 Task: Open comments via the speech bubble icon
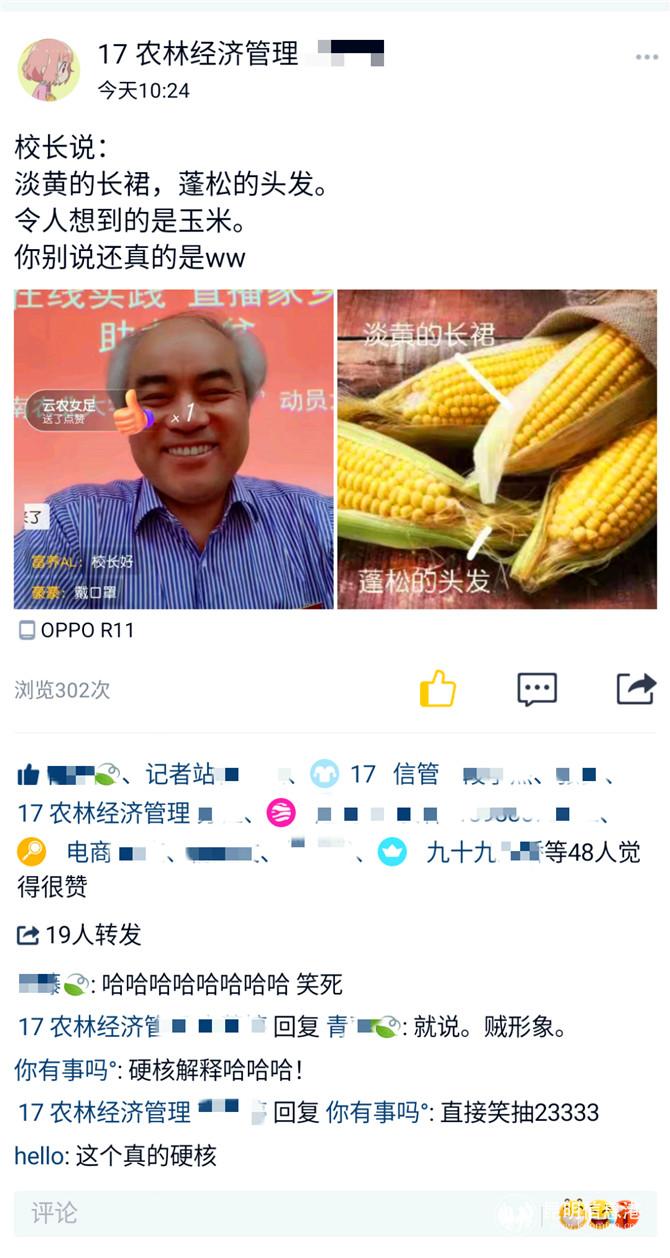[536, 689]
